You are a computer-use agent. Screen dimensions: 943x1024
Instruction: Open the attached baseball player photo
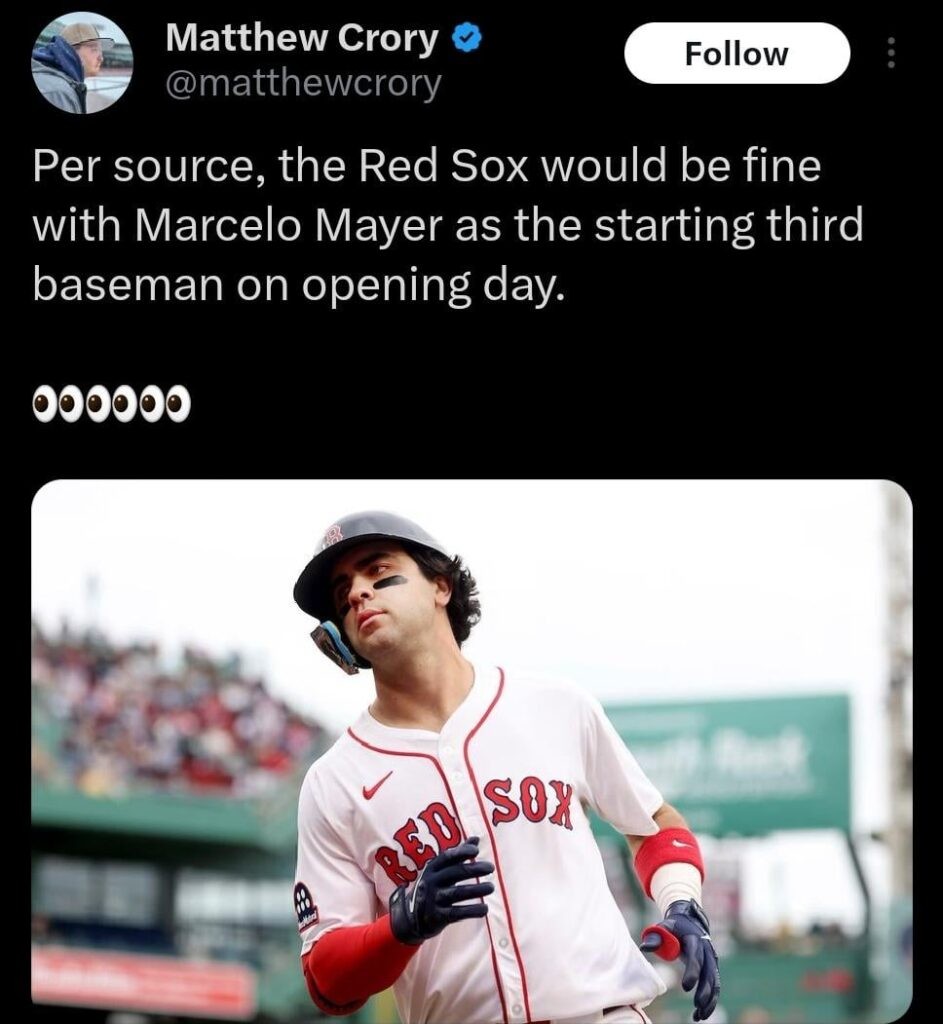pyautogui.click(x=471, y=750)
